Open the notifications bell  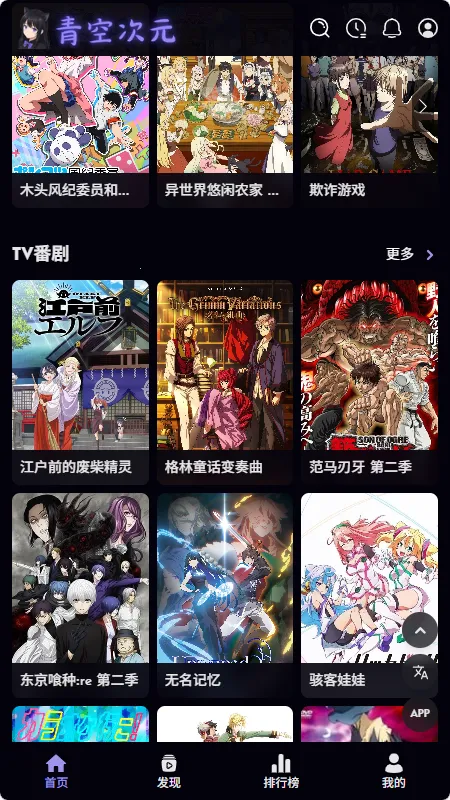[392, 28]
